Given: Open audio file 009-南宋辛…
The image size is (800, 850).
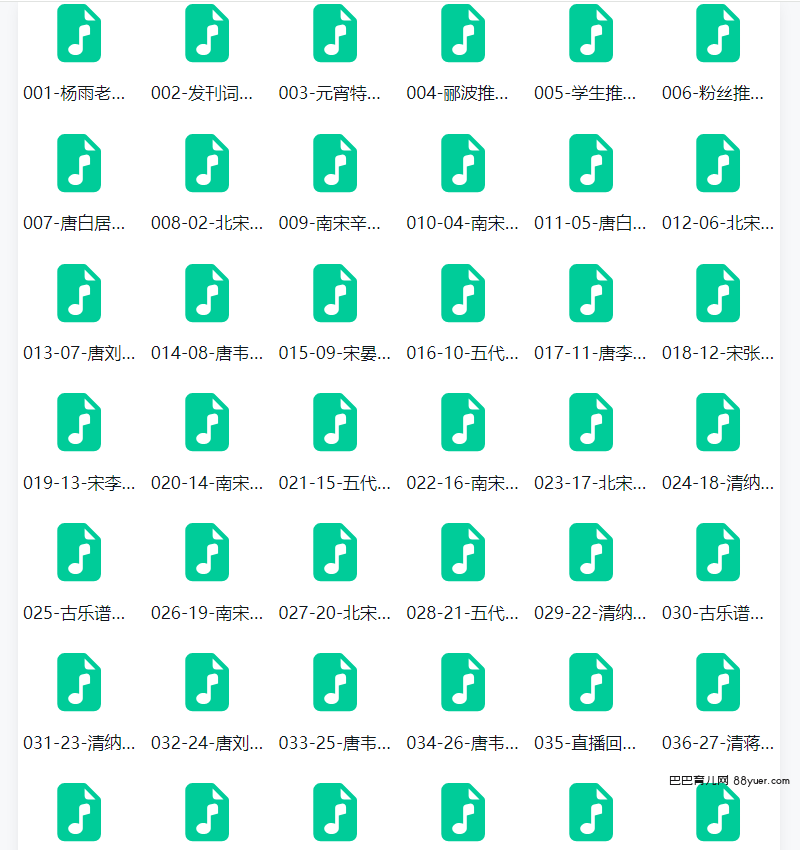Looking at the screenshot, I should [335, 164].
